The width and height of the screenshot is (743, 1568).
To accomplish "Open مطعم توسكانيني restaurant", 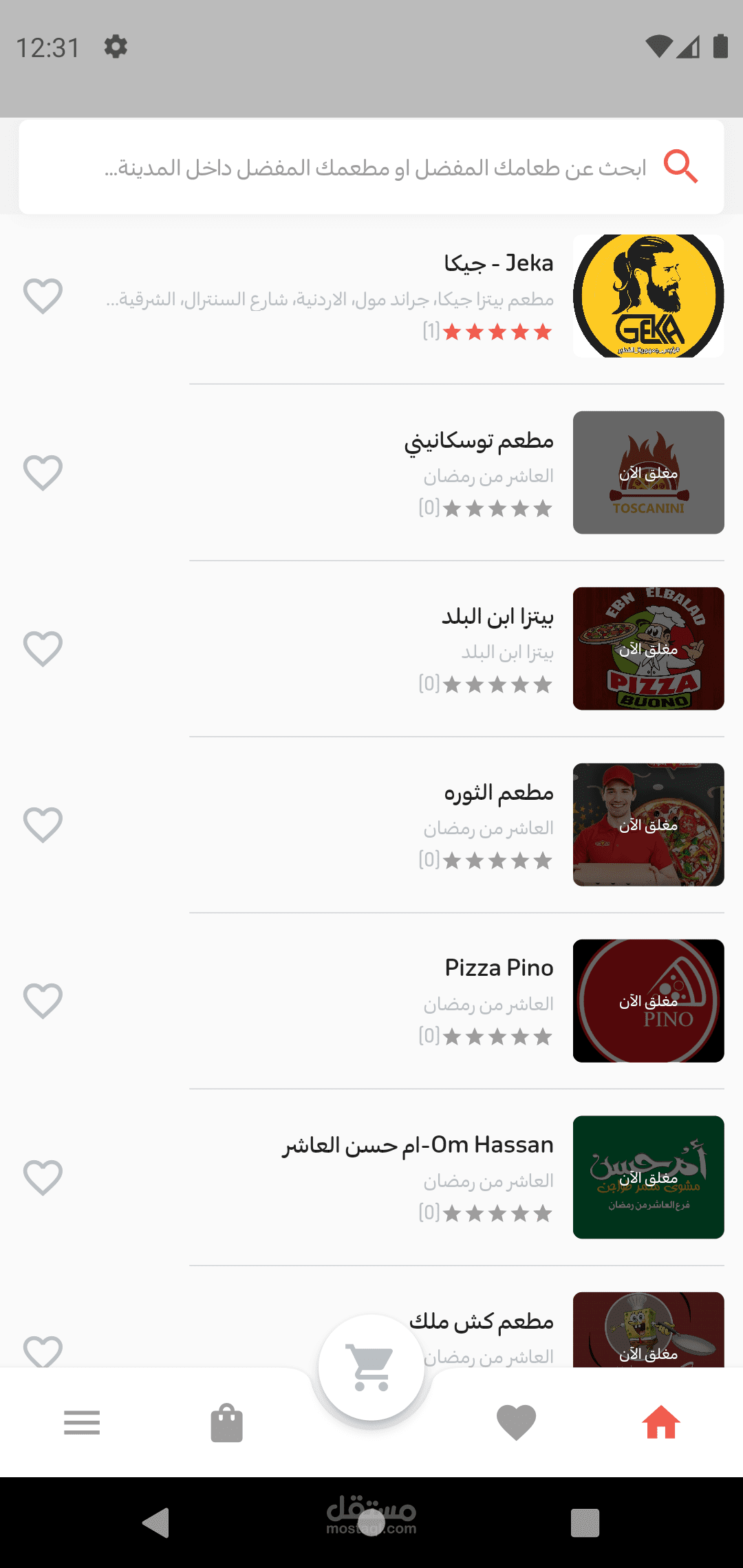I will click(x=479, y=440).
